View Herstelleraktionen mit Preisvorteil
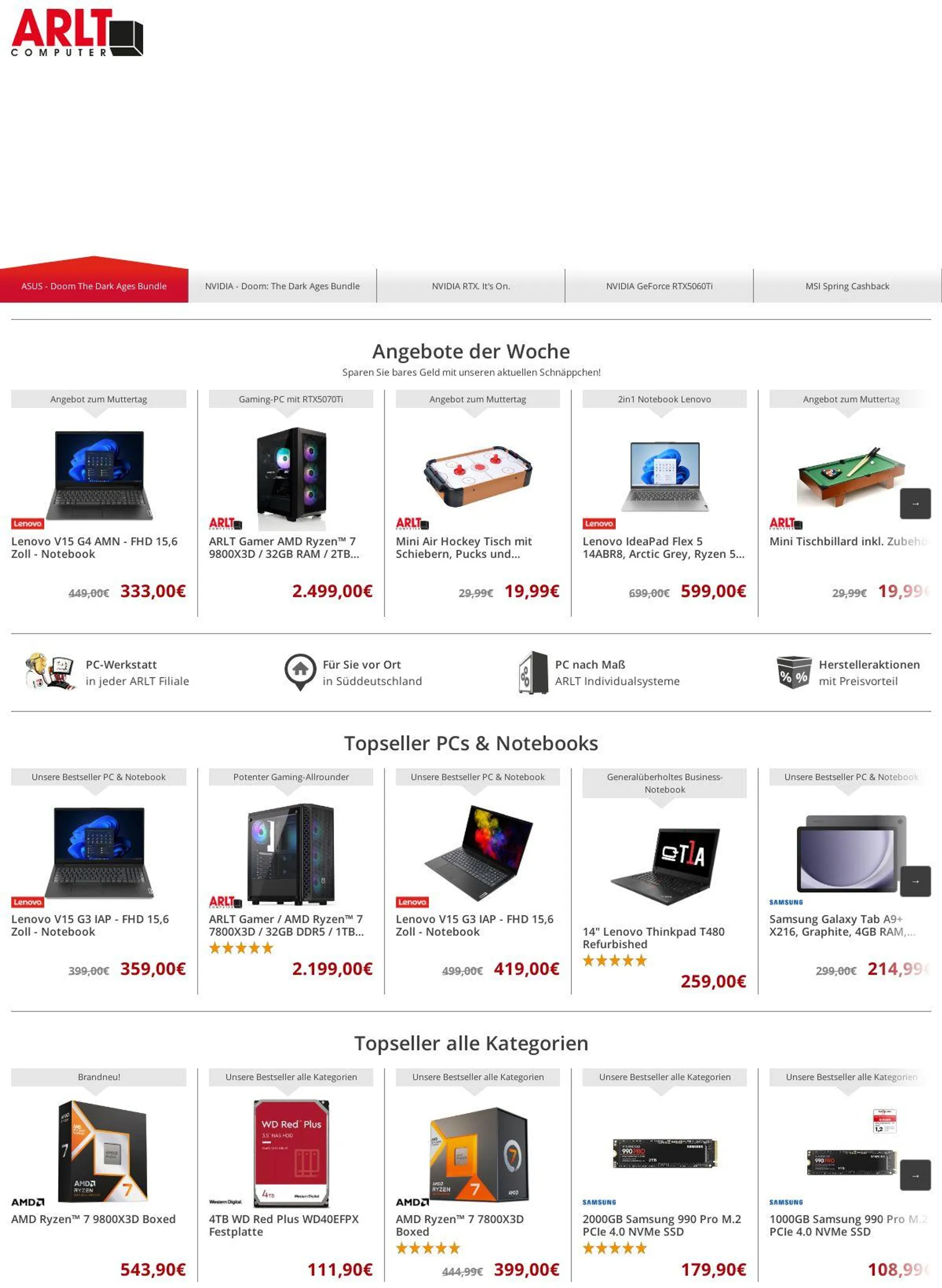Viewport: 942px width, 1288px height. coord(868,672)
